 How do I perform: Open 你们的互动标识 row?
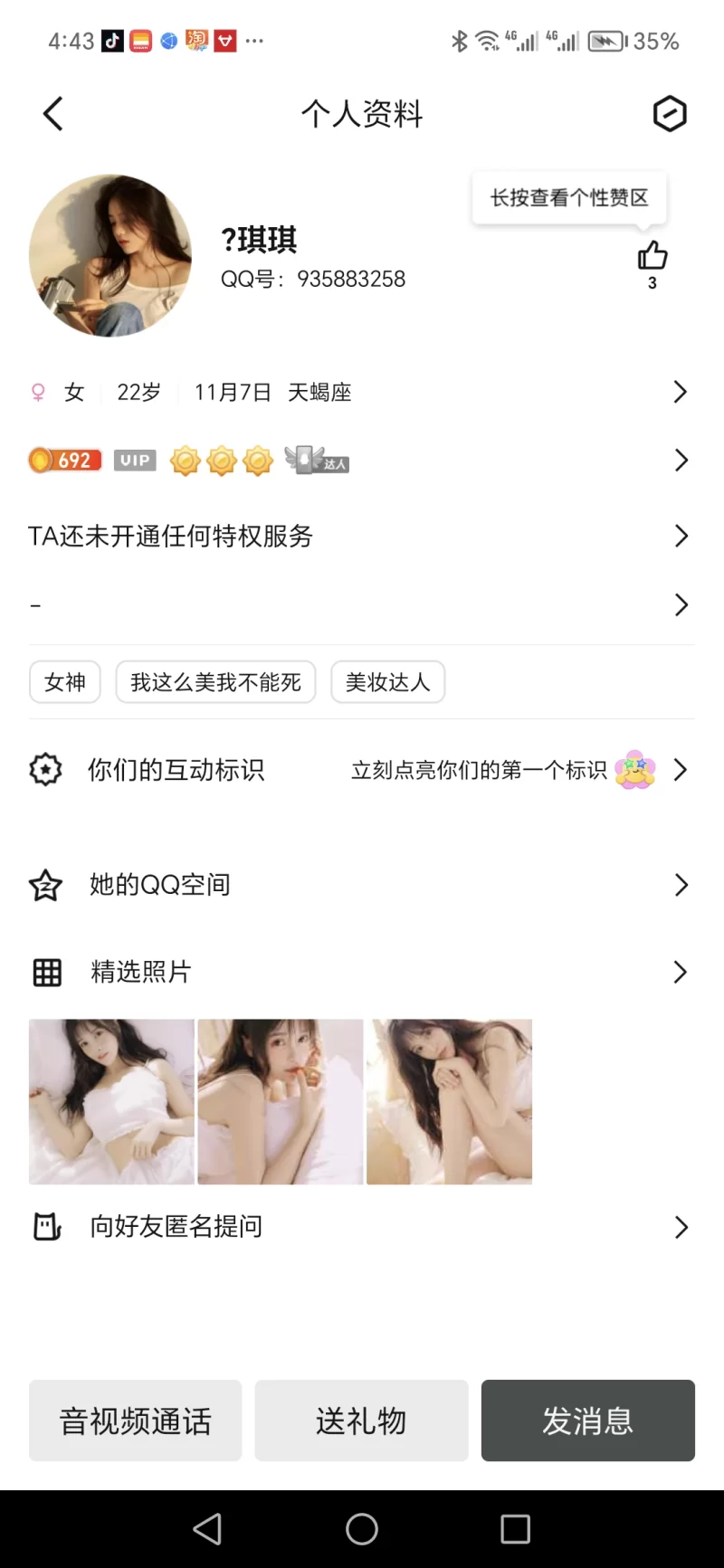(x=362, y=770)
